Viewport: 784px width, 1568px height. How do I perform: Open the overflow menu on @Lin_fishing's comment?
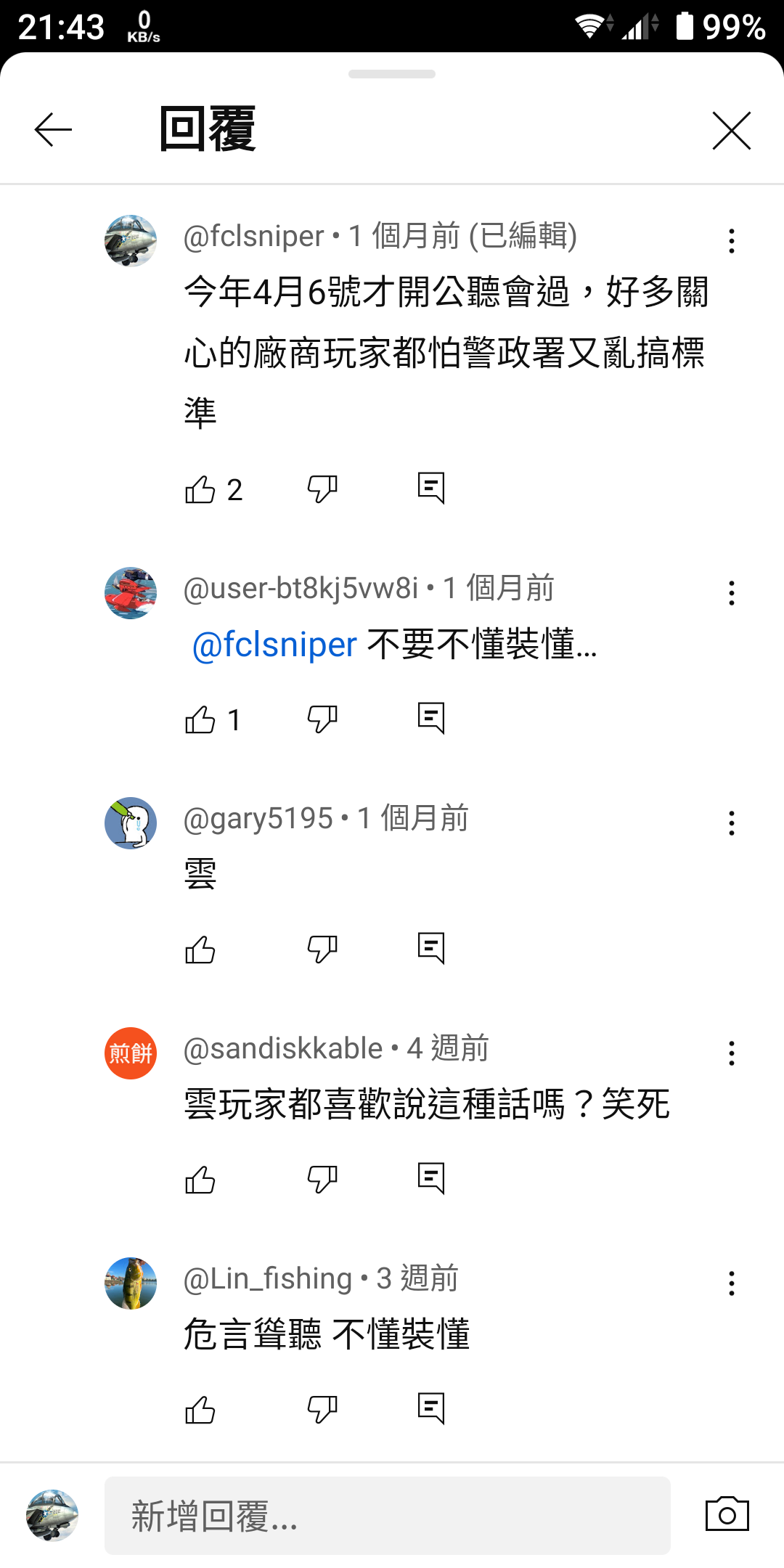click(731, 1283)
